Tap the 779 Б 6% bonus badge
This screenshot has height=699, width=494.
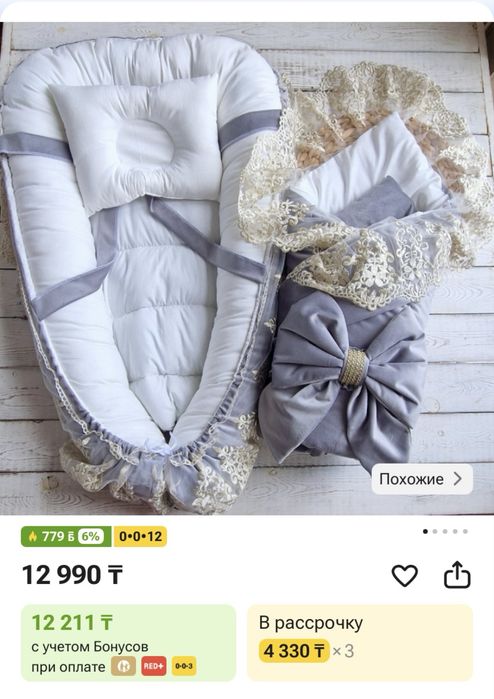click(66, 536)
